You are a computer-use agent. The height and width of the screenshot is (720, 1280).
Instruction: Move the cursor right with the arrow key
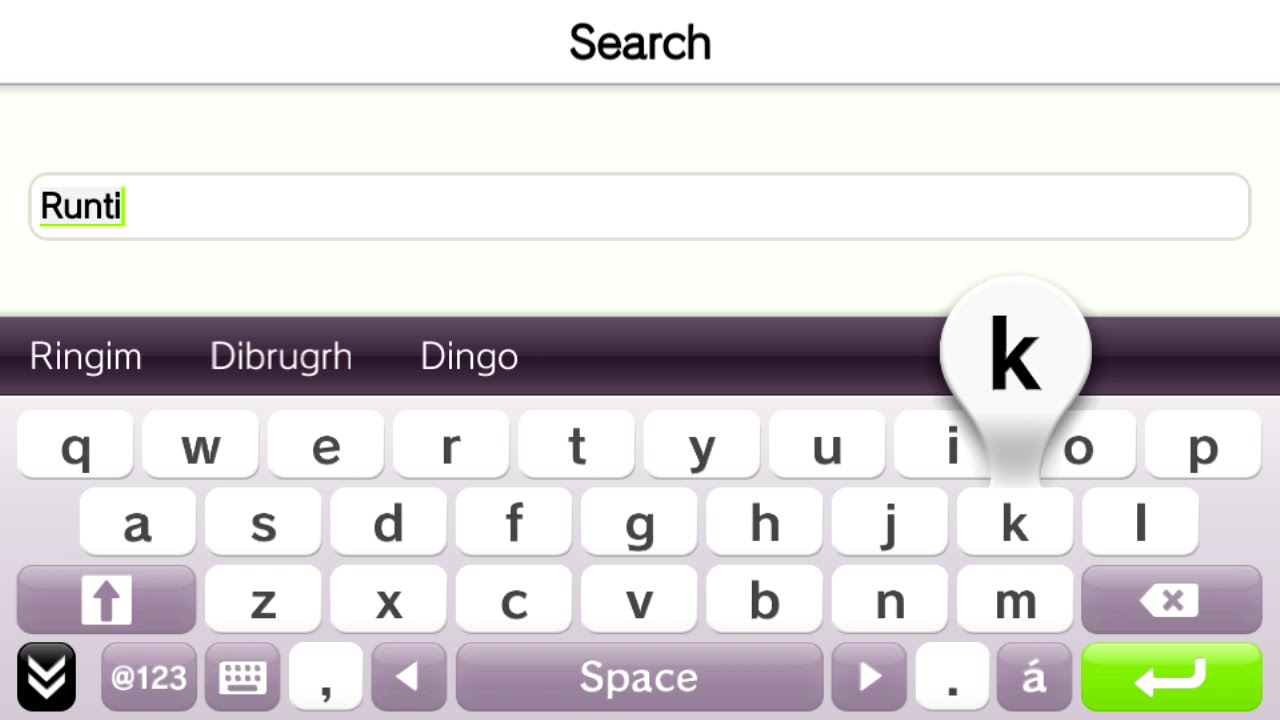coord(869,677)
